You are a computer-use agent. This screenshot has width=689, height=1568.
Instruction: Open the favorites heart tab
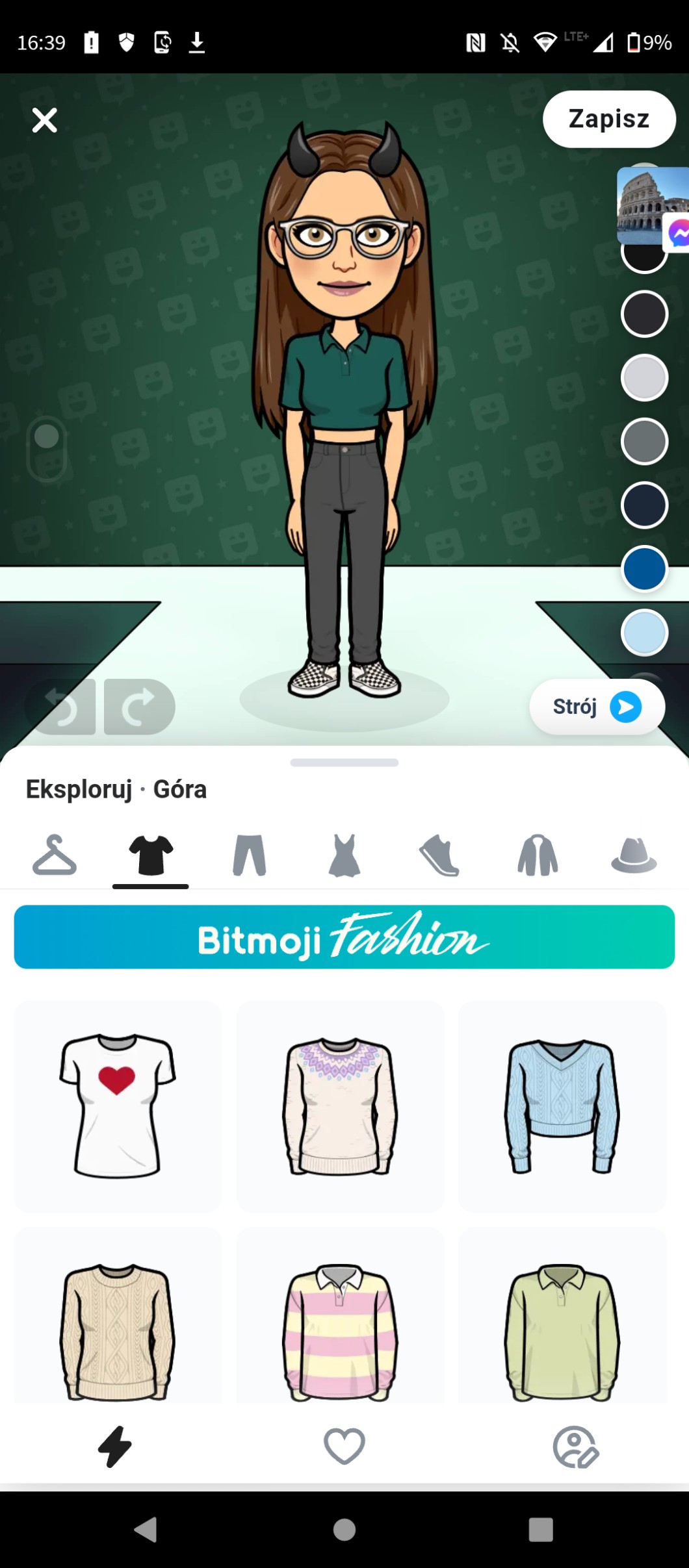pyautogui.click(x=344, y=1447)
